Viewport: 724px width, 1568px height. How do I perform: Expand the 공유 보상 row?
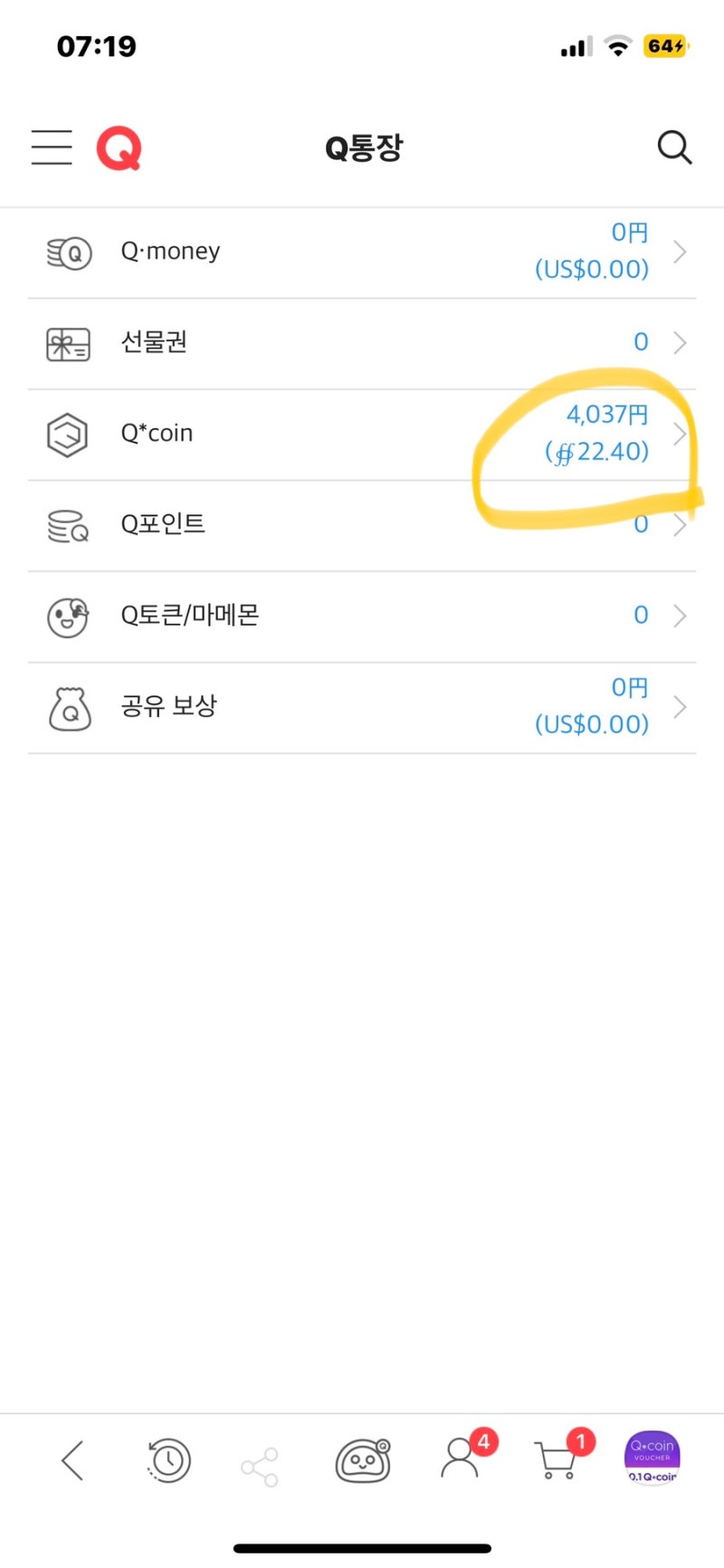681,707
